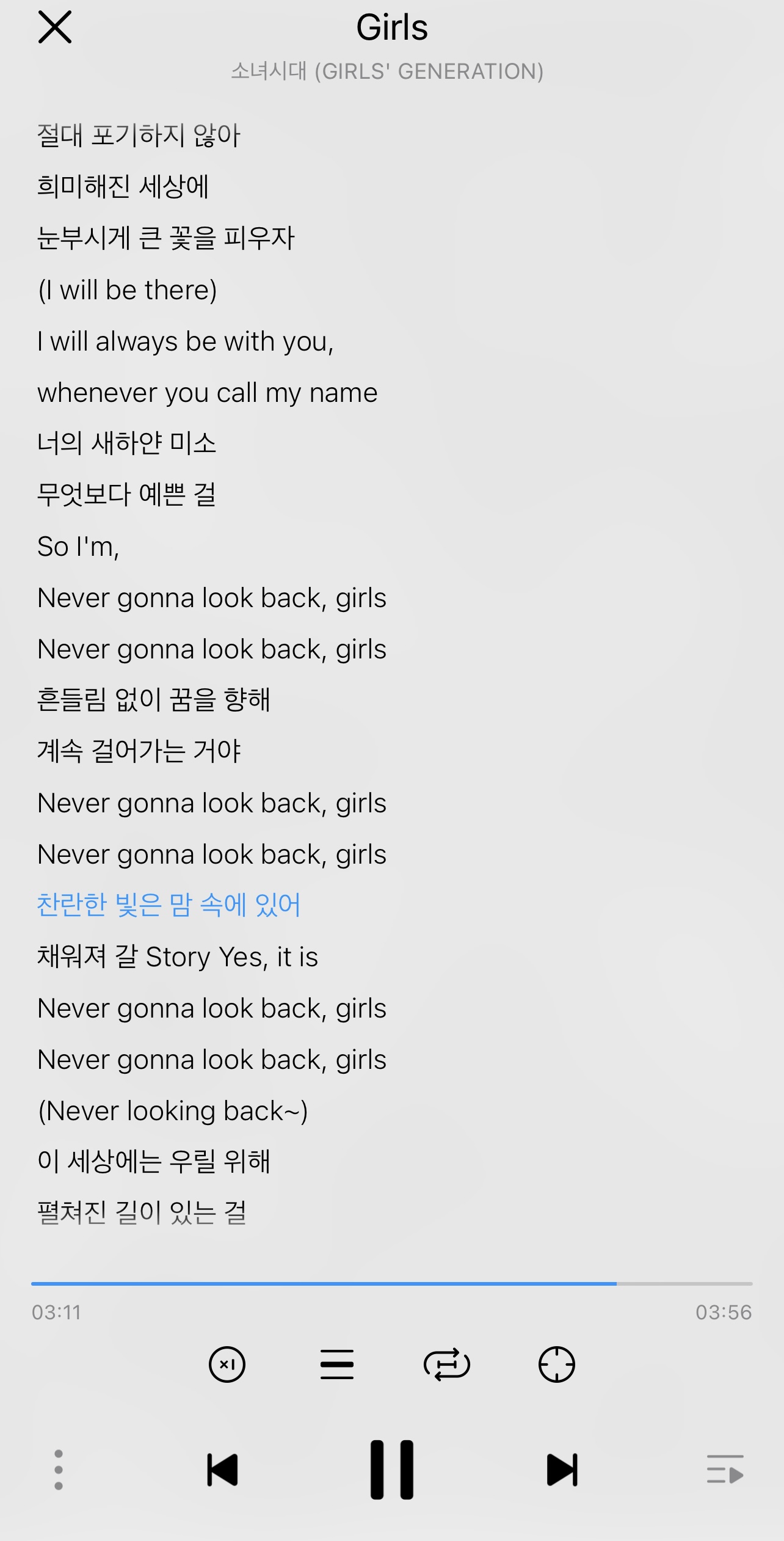784x1541 pixels.
Task: Seek on the playback progress bar
Action: (x=392, y=1284)
